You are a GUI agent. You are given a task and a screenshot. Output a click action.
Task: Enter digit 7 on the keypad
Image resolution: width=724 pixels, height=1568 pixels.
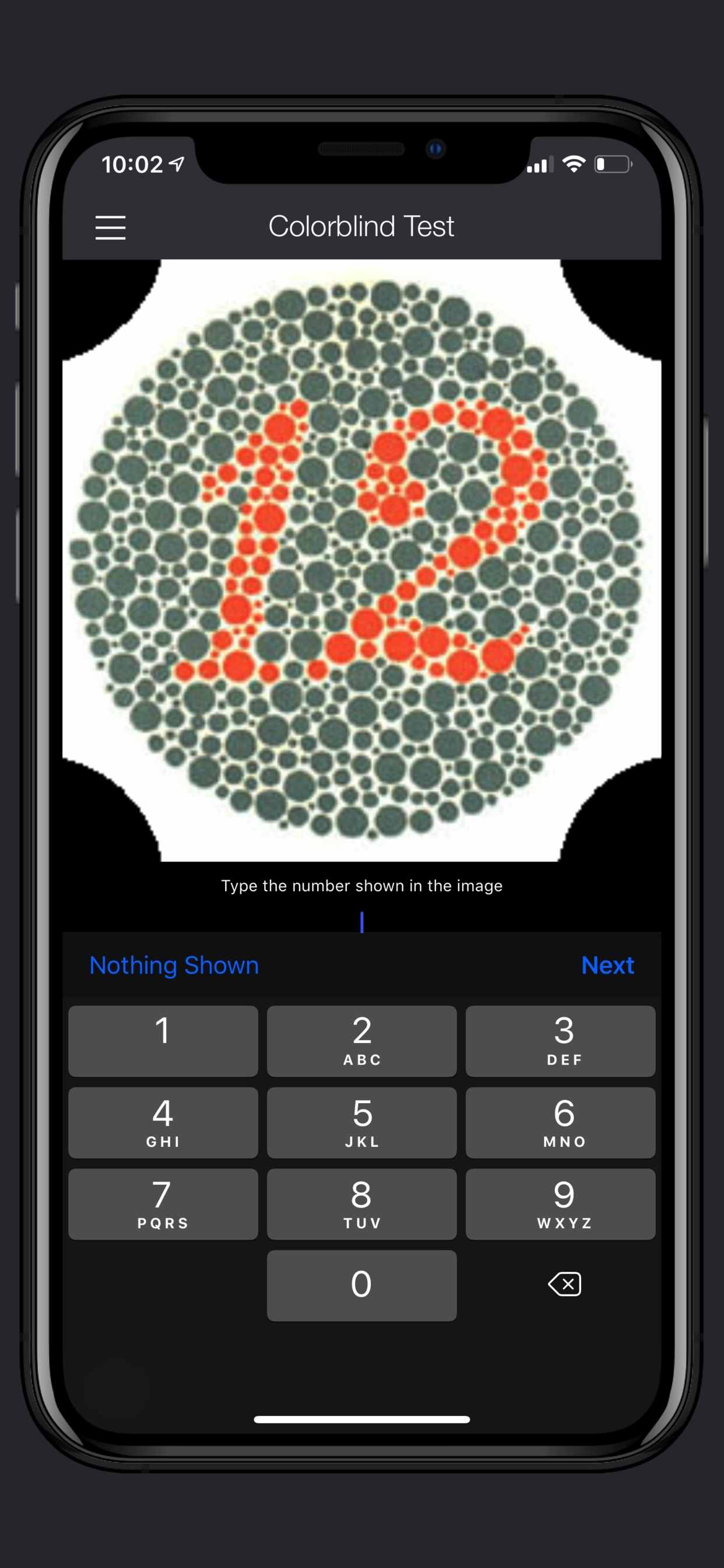(x=163, y=1204)
